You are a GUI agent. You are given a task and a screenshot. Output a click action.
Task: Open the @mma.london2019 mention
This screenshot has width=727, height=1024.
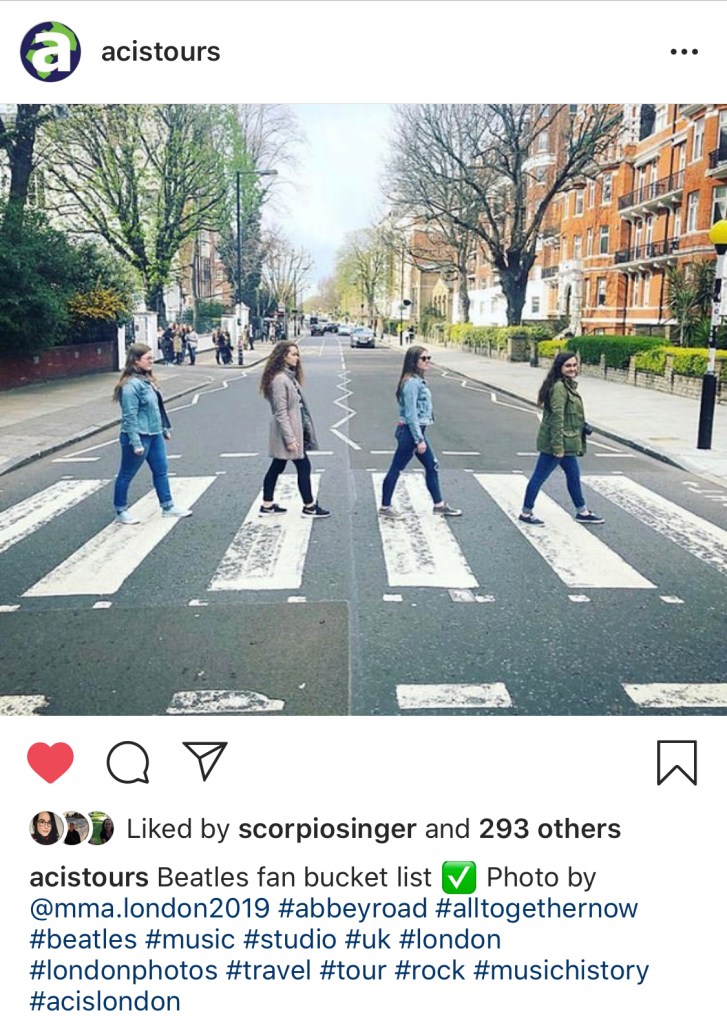[150, 909]
